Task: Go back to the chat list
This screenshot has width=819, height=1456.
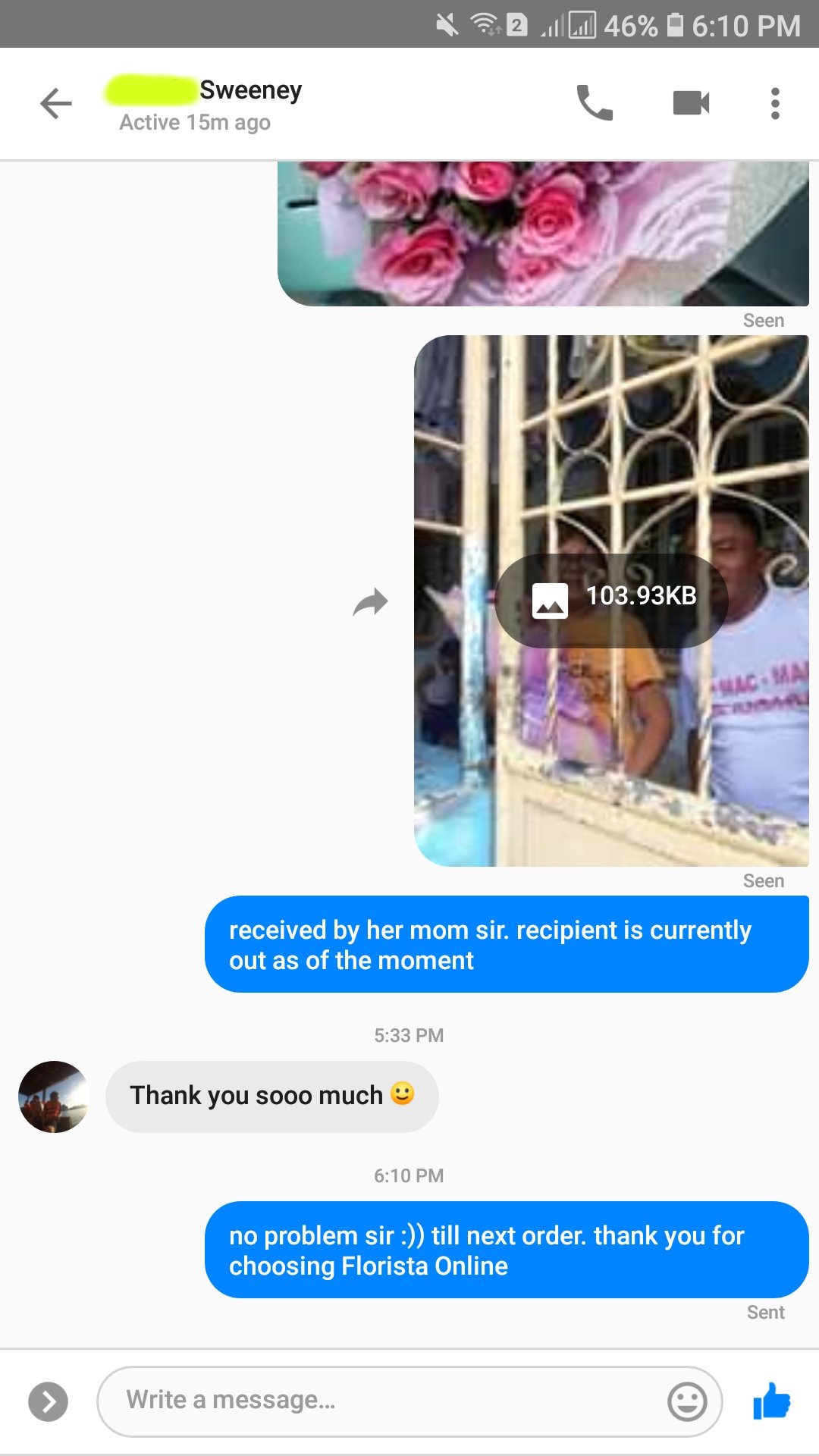Action: 55,103
